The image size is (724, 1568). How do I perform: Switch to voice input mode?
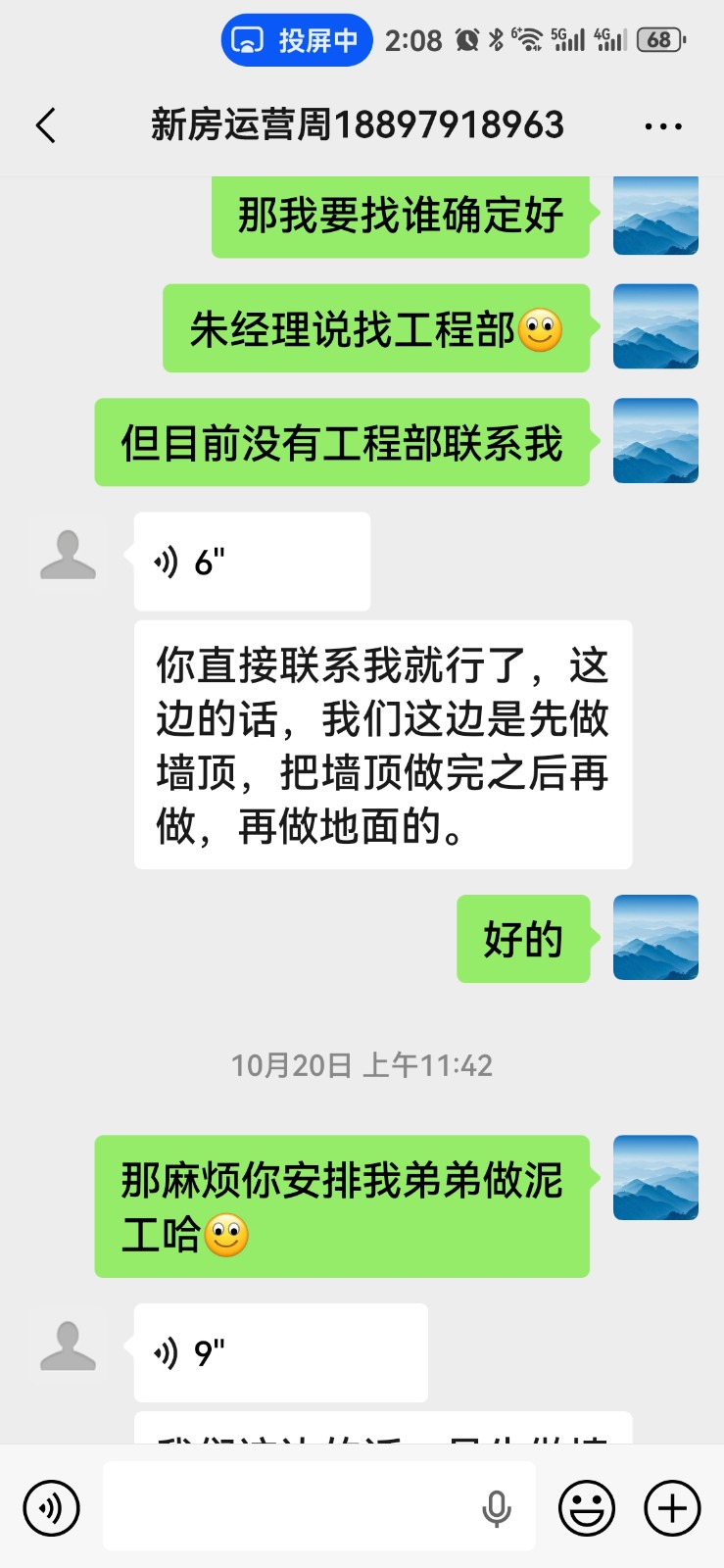(51, 1507)
